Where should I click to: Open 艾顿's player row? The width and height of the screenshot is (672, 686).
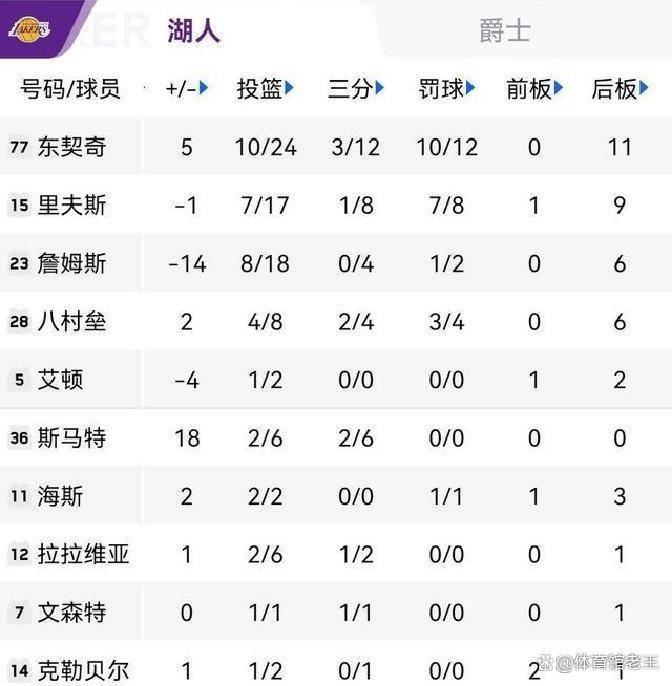coord(60,380)
